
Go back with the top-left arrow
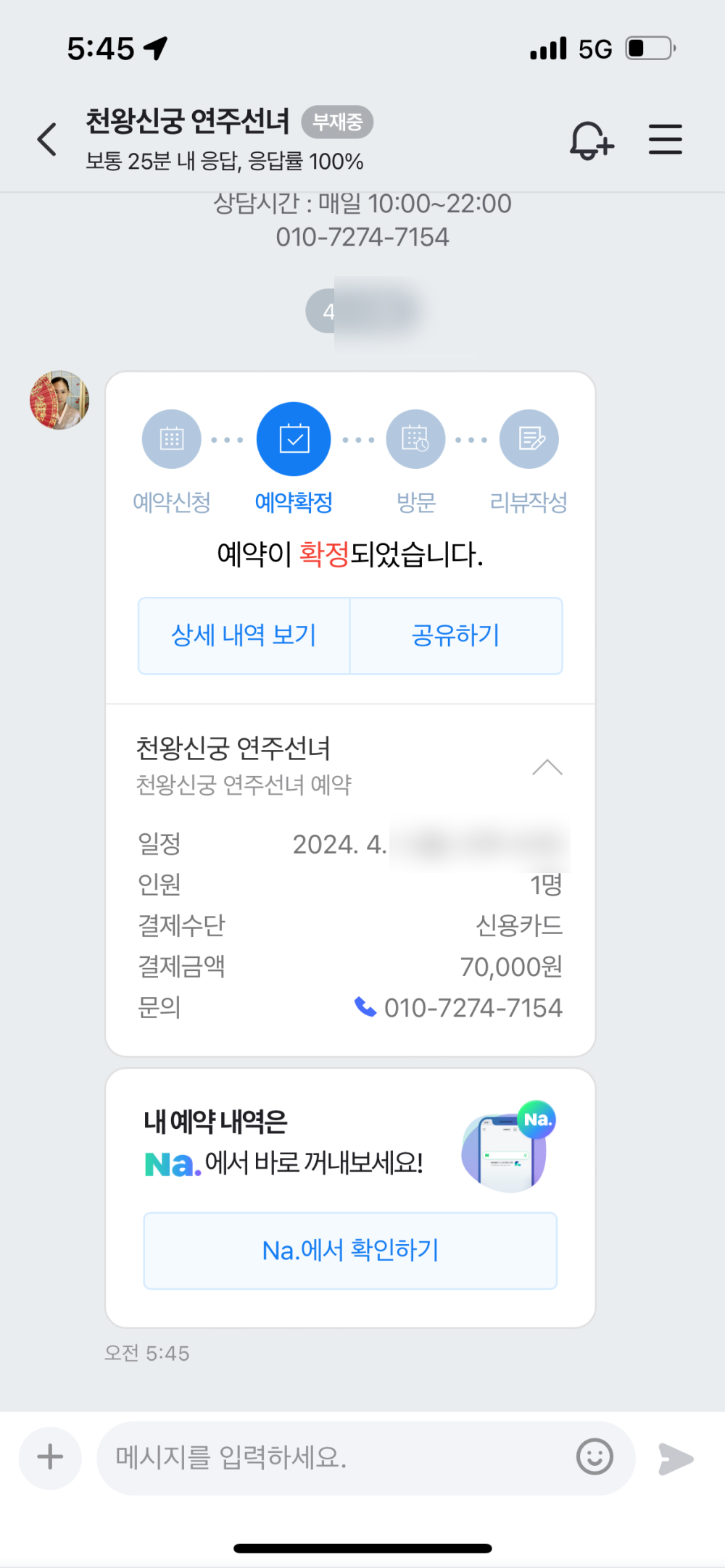[x=47, y=139]
